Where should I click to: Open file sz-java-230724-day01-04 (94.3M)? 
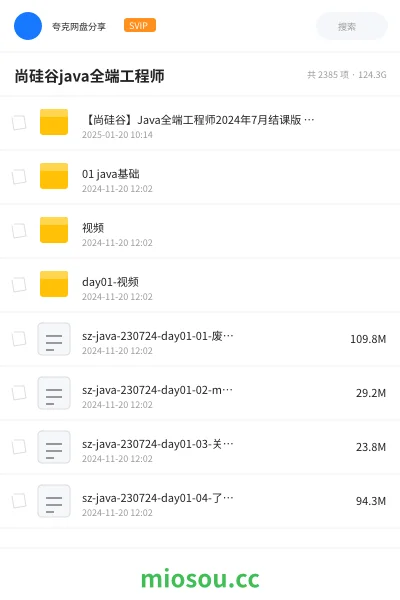click(200, 501)
